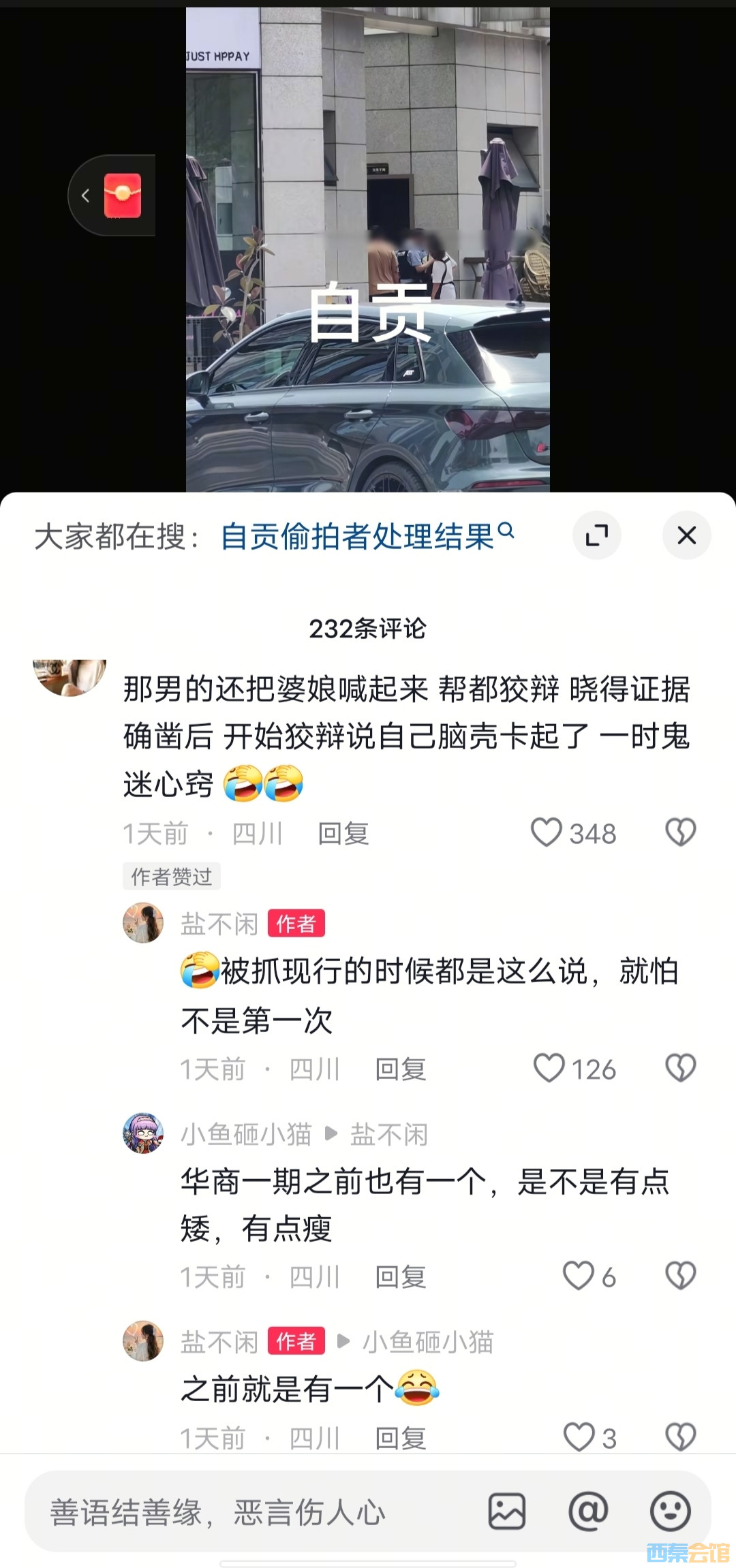Mention someone with the @ icon
This screenshot has height=1568, width=736.
coord(588,1512)
